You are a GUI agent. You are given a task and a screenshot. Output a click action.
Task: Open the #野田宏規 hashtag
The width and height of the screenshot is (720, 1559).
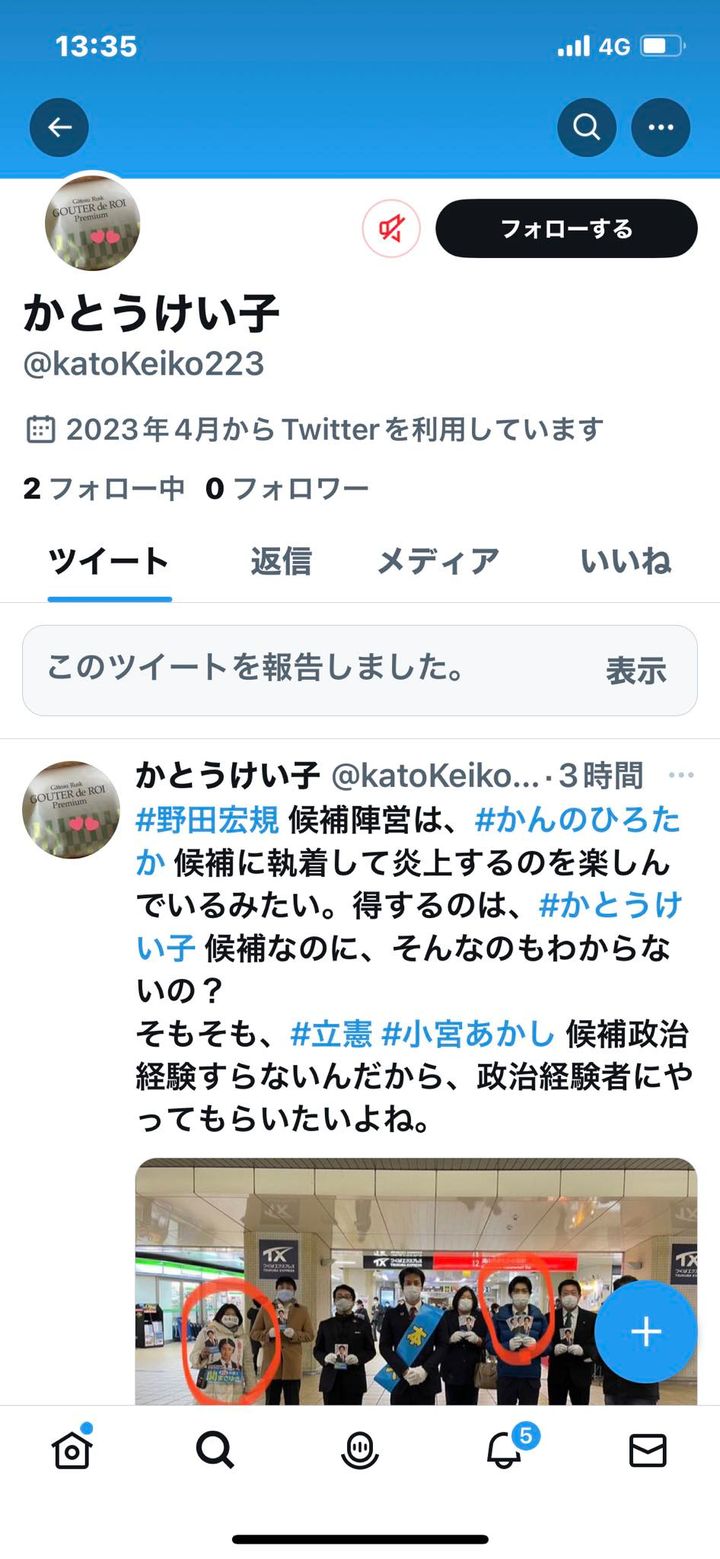pyautogui.click(x=207, y=821)
